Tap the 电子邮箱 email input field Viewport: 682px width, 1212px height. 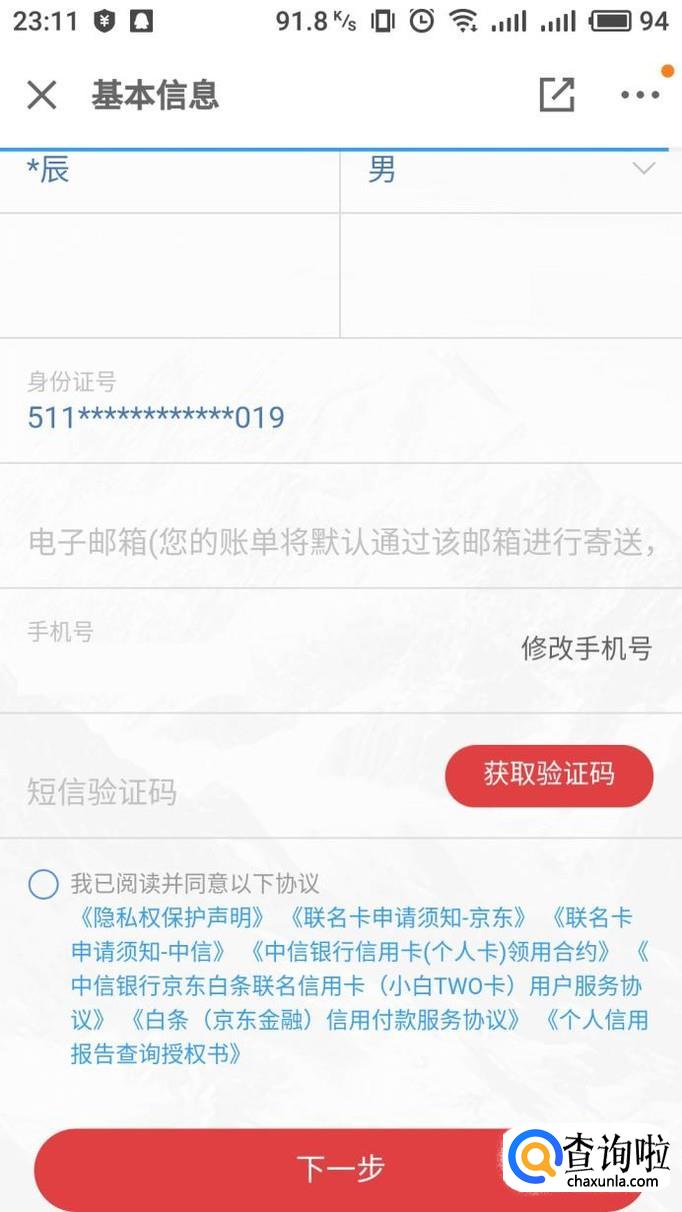(x=340, y=543)
